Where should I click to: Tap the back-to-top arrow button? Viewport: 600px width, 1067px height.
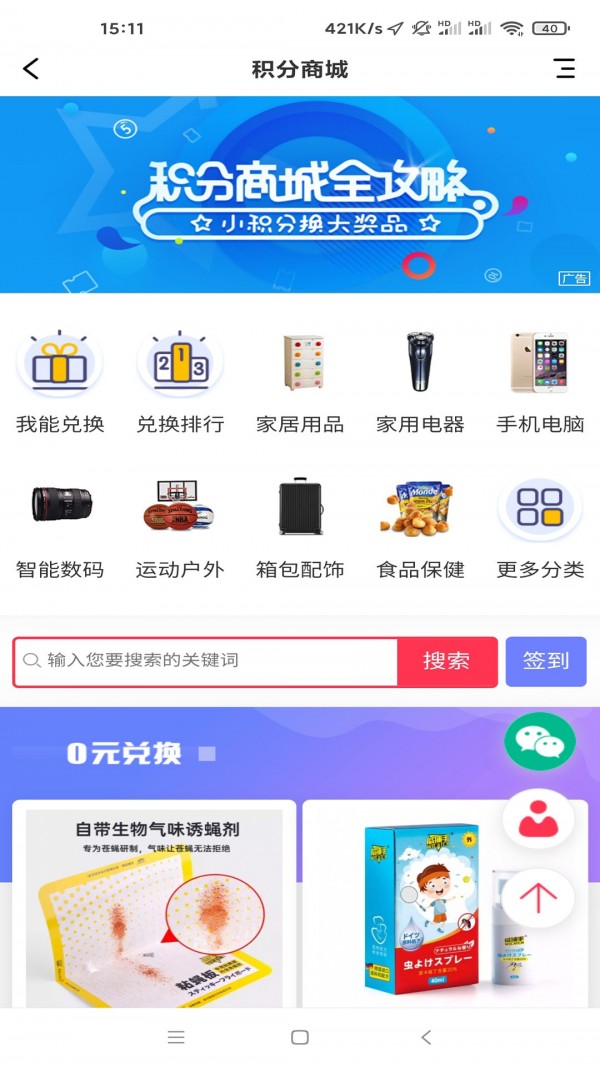click(x=538, y=897)
